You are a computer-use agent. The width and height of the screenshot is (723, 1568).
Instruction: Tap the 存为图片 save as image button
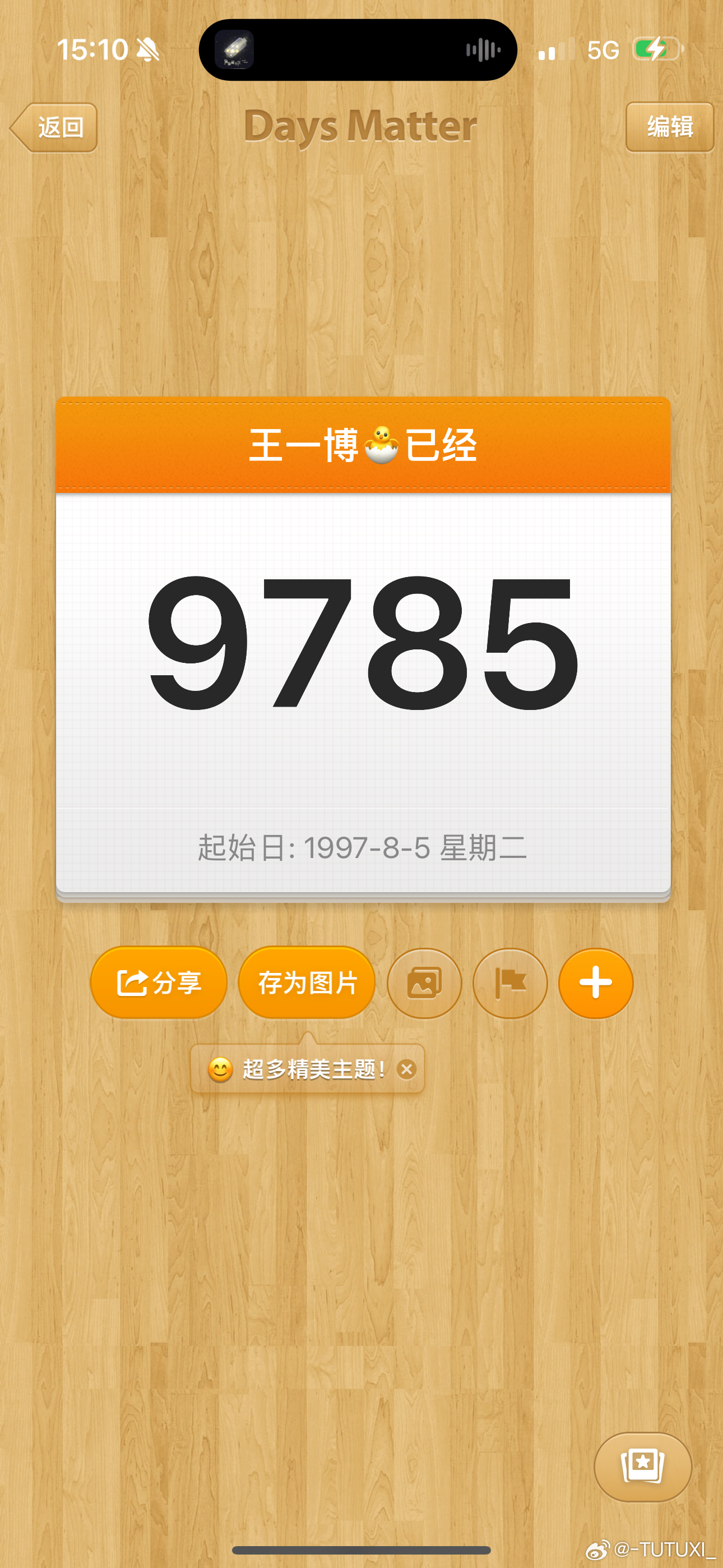(307, 983)
